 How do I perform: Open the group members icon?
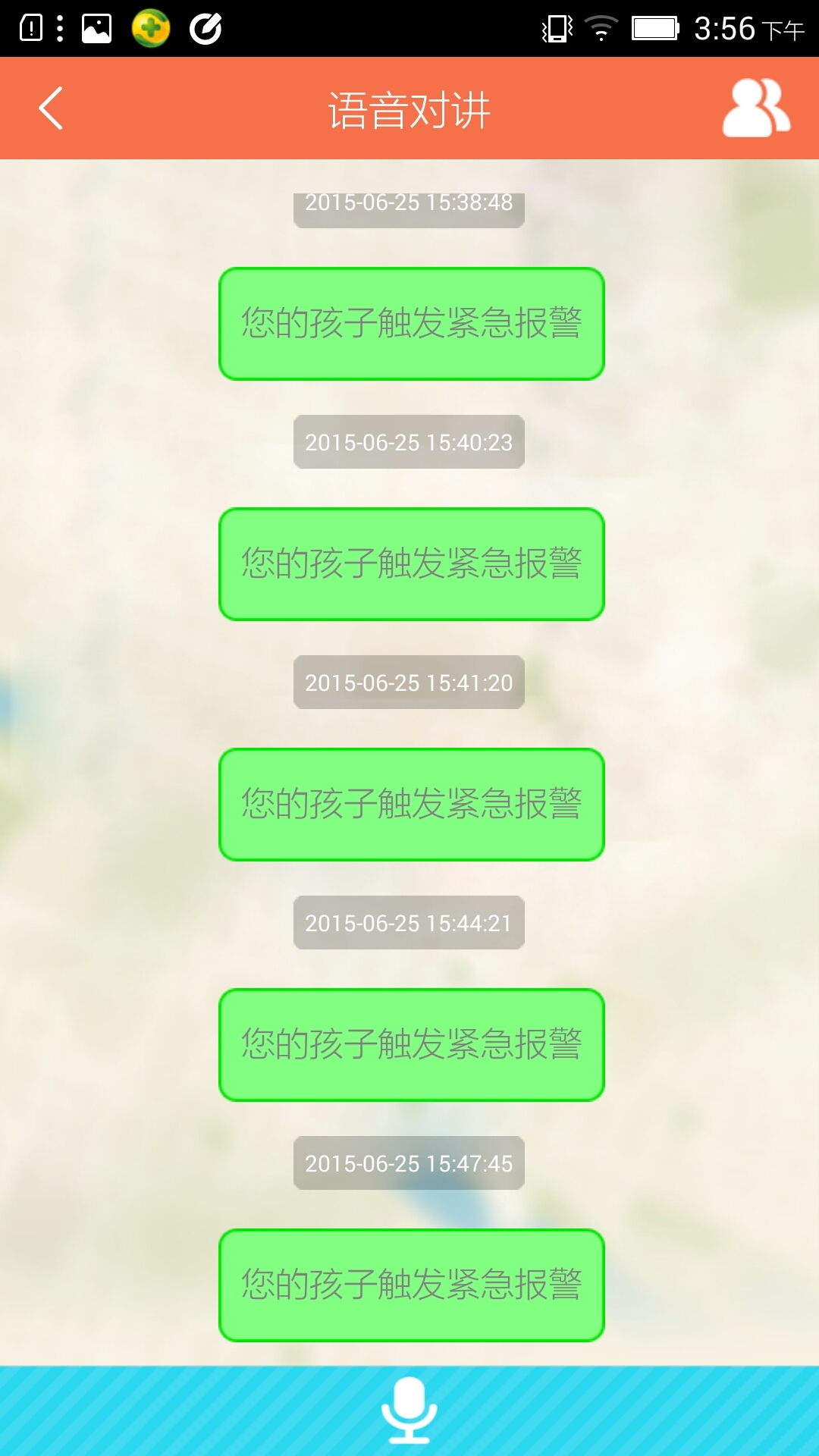click(x=755, y=108)
